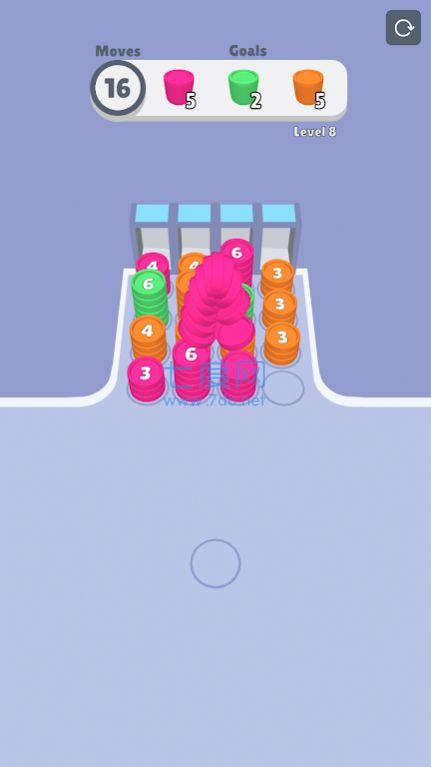Select the empty slot in the bottom row
The height and width of the screenshot is (767, 431).
pos(284,388)
